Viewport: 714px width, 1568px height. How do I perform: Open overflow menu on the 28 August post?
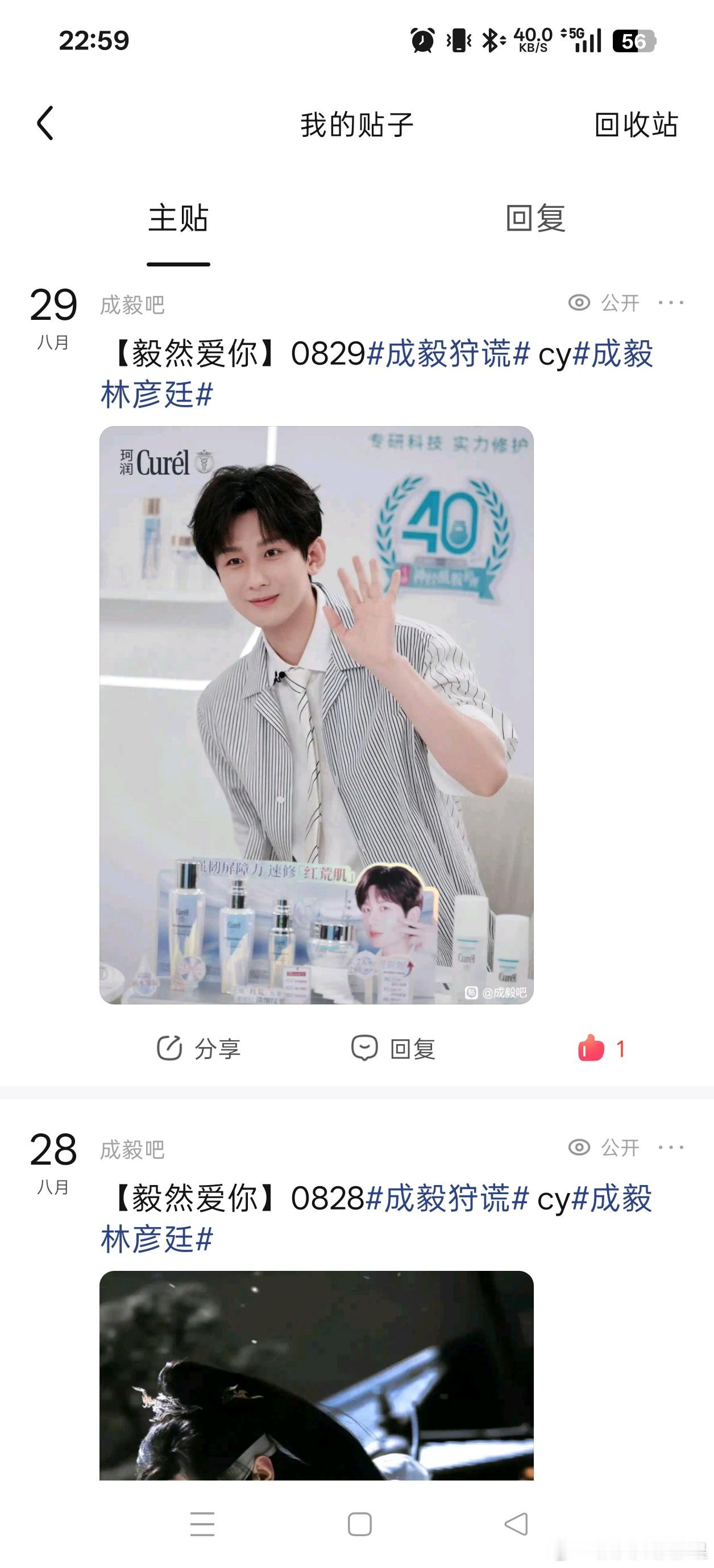point(671,1148)
